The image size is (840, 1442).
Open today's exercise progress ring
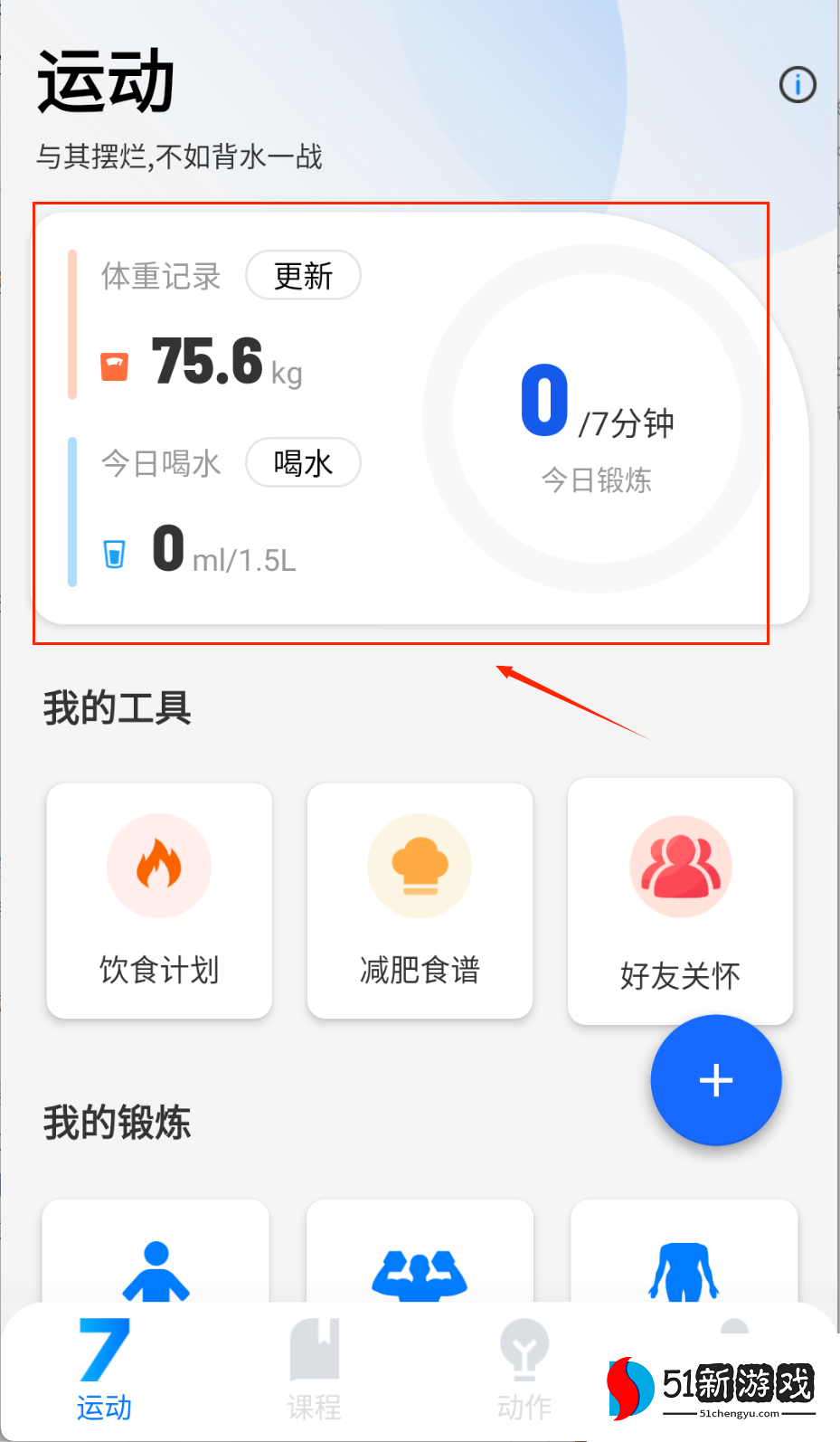click(x=597, y=419)
